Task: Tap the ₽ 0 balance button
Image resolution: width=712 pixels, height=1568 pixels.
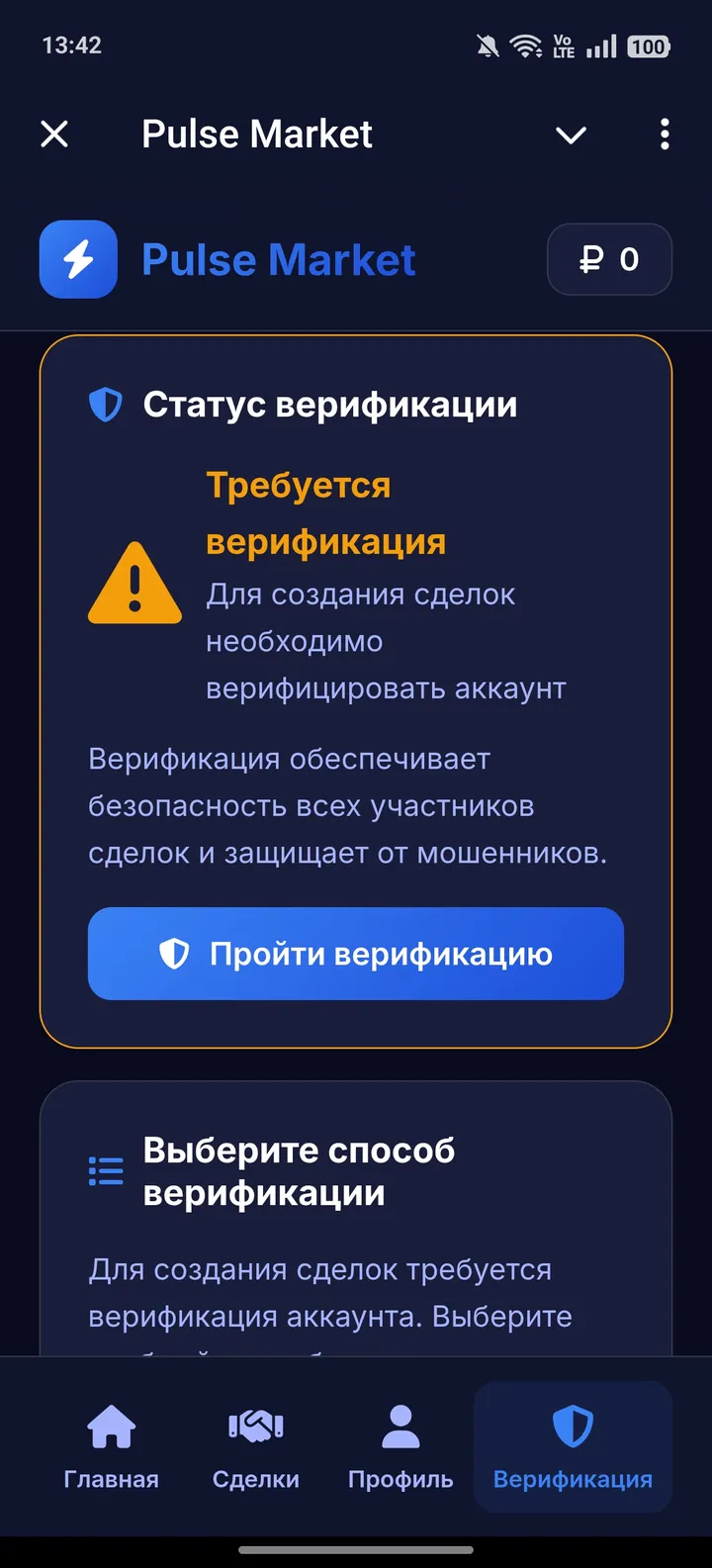Action: click(609, 259)
